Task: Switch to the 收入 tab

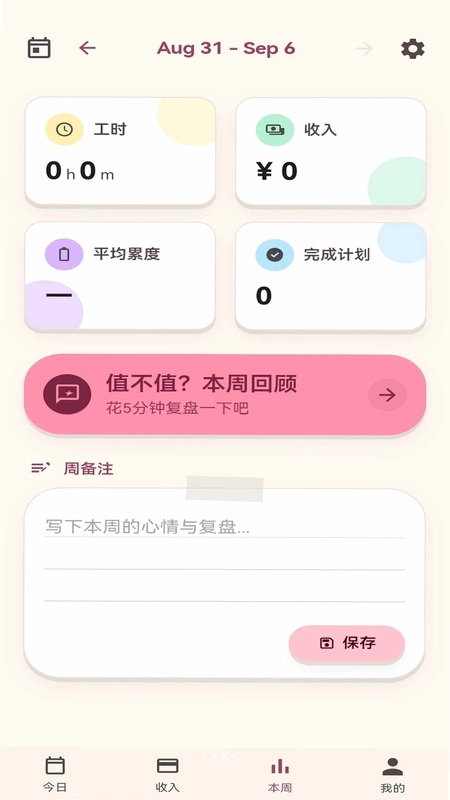Action: pyautogui.click(x=167, y=774)
